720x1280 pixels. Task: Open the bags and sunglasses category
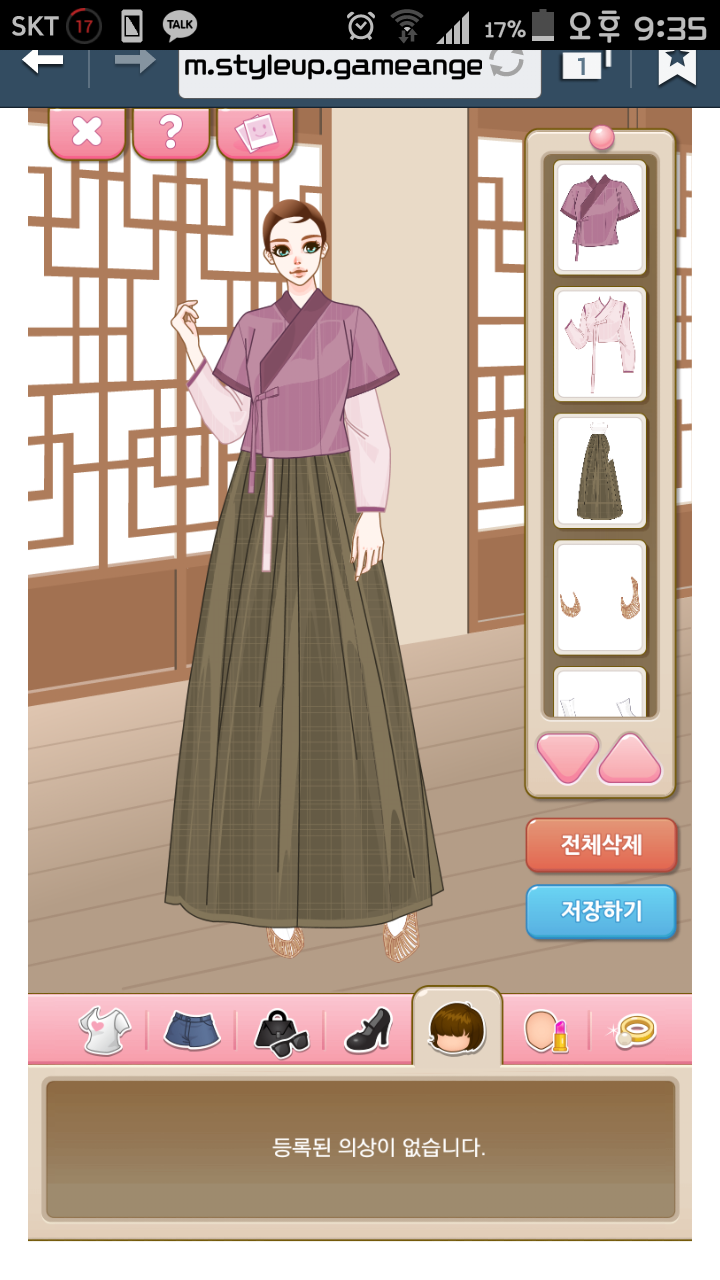[x=281, y=1030]
